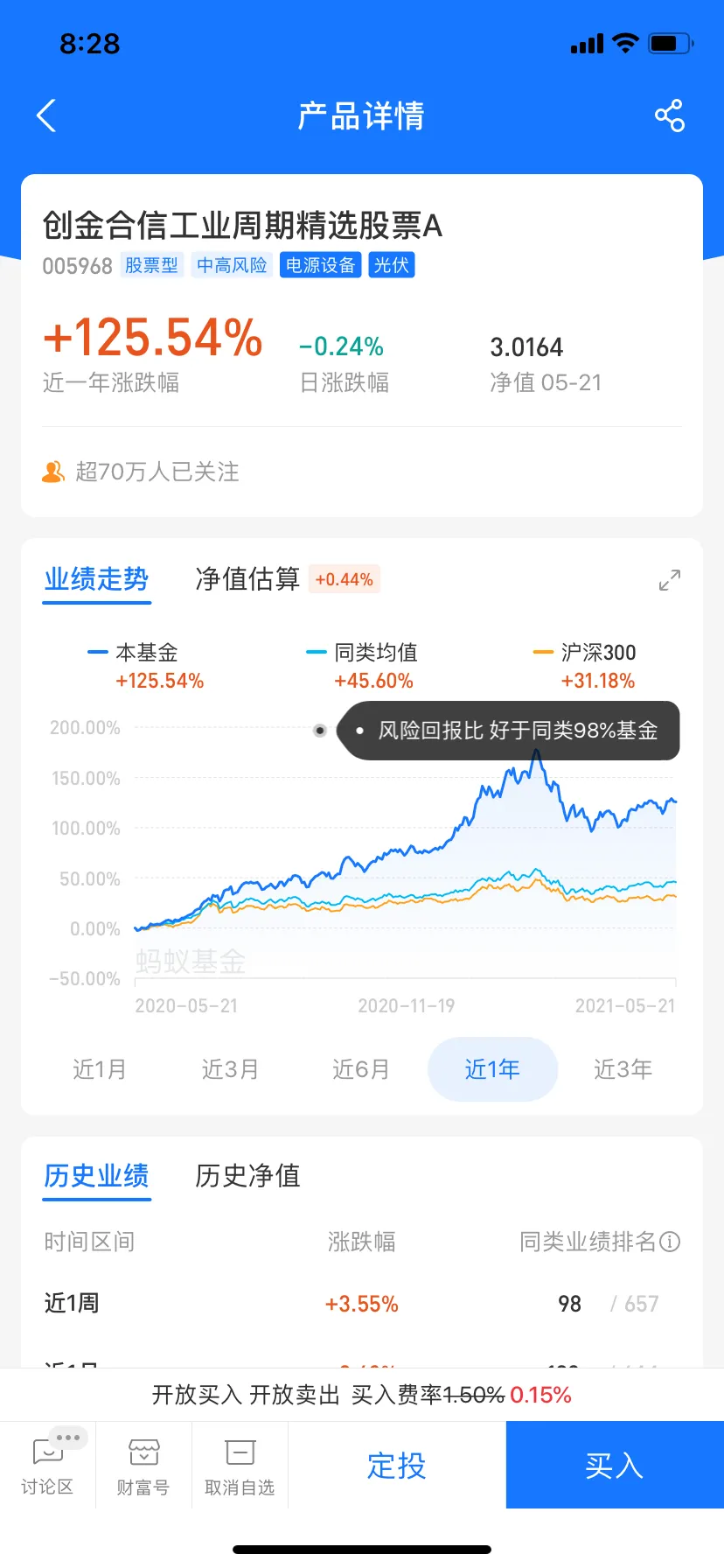The width and height of the screenshot is (724, 1568).
Task: Open the 光伏 sector tag
Action: point(391,265)
